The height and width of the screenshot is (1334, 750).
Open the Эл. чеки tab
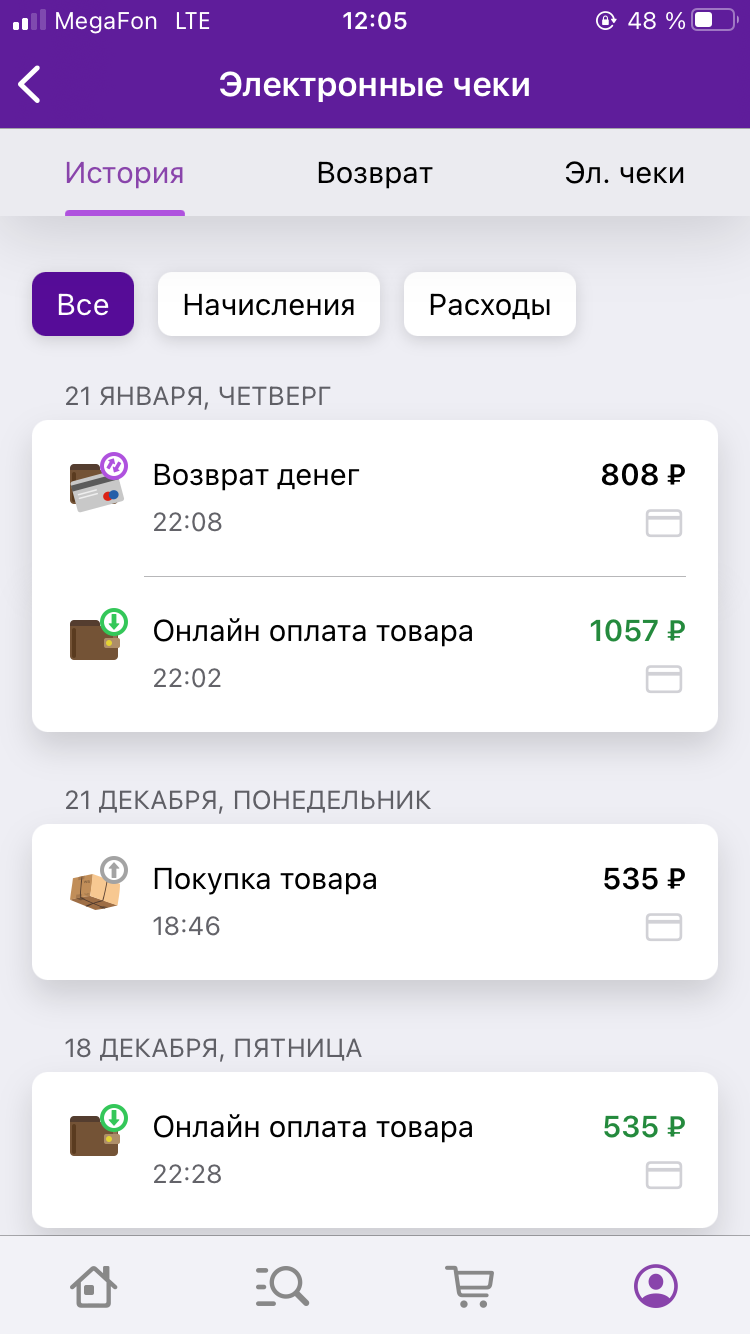(x=624, y=173)
